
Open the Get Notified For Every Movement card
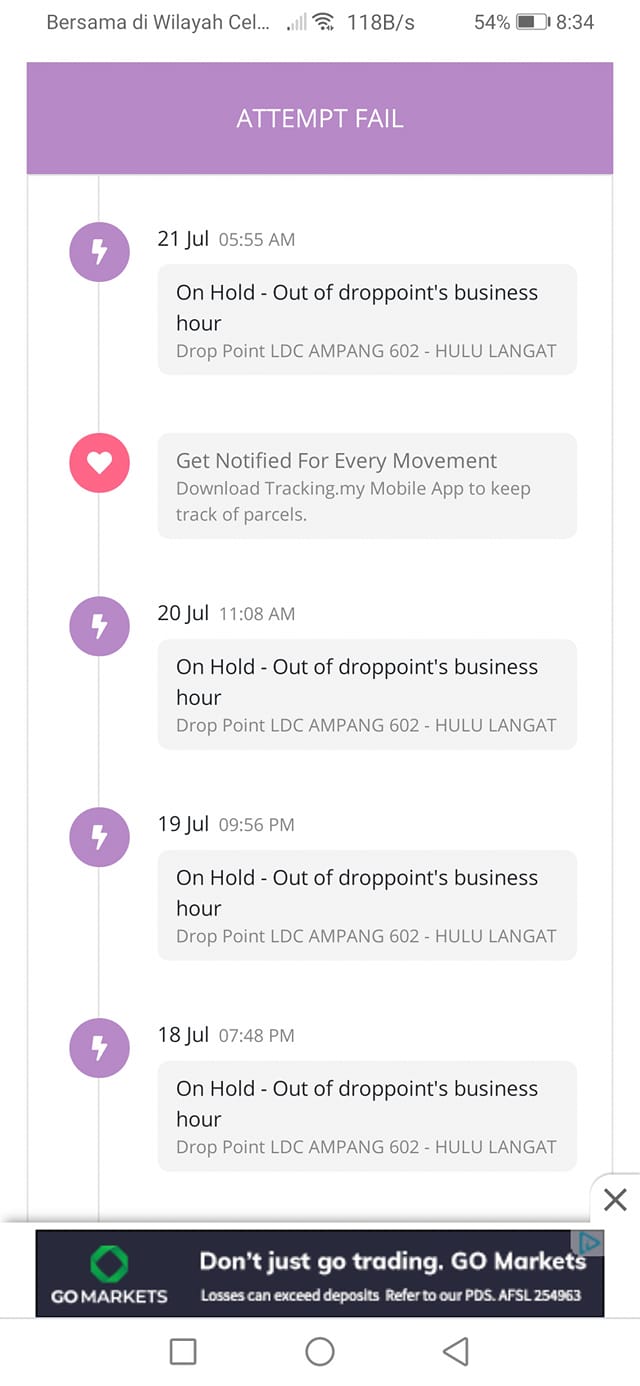(367, 486)
